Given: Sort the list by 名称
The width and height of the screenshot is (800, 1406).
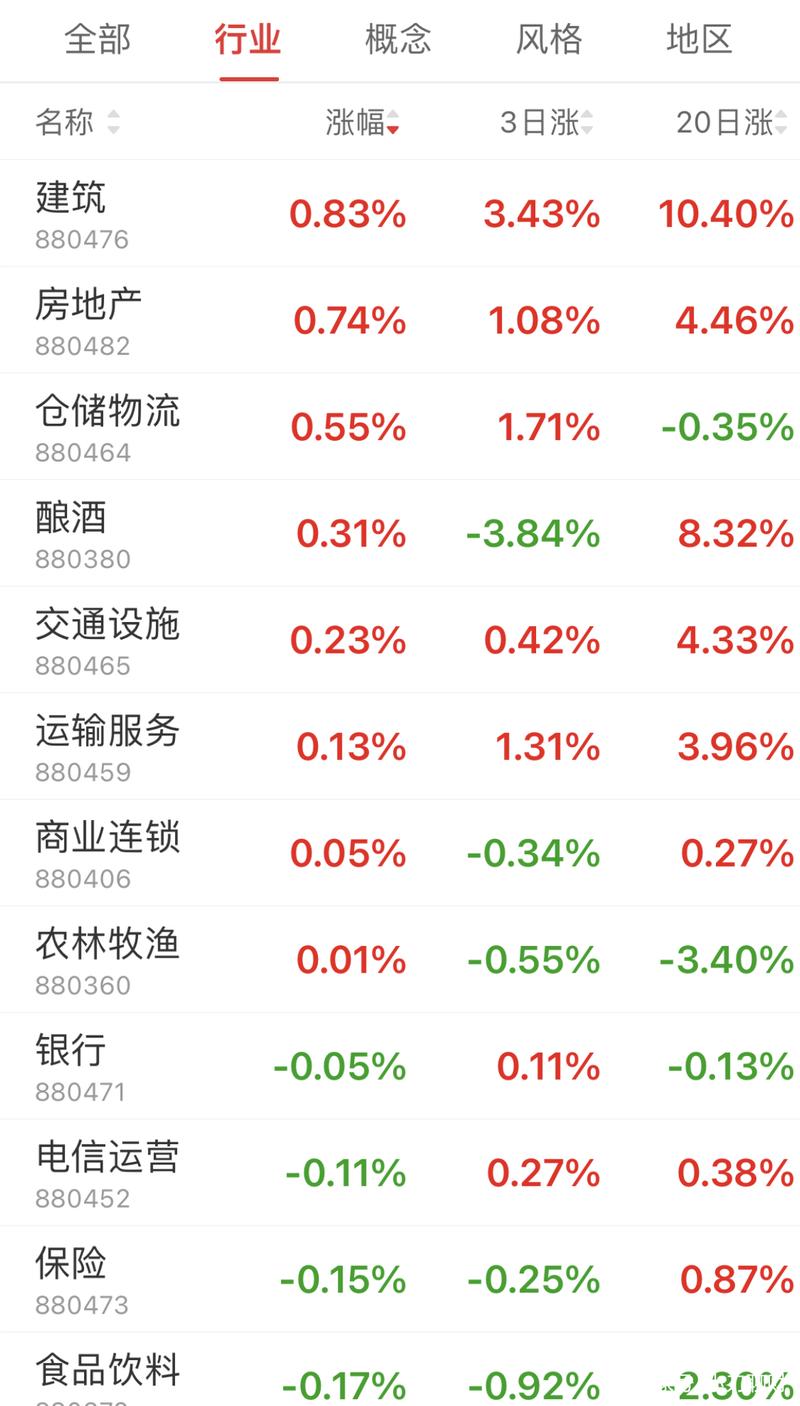Looking at the screenshot, I should (x=76, y=122).
